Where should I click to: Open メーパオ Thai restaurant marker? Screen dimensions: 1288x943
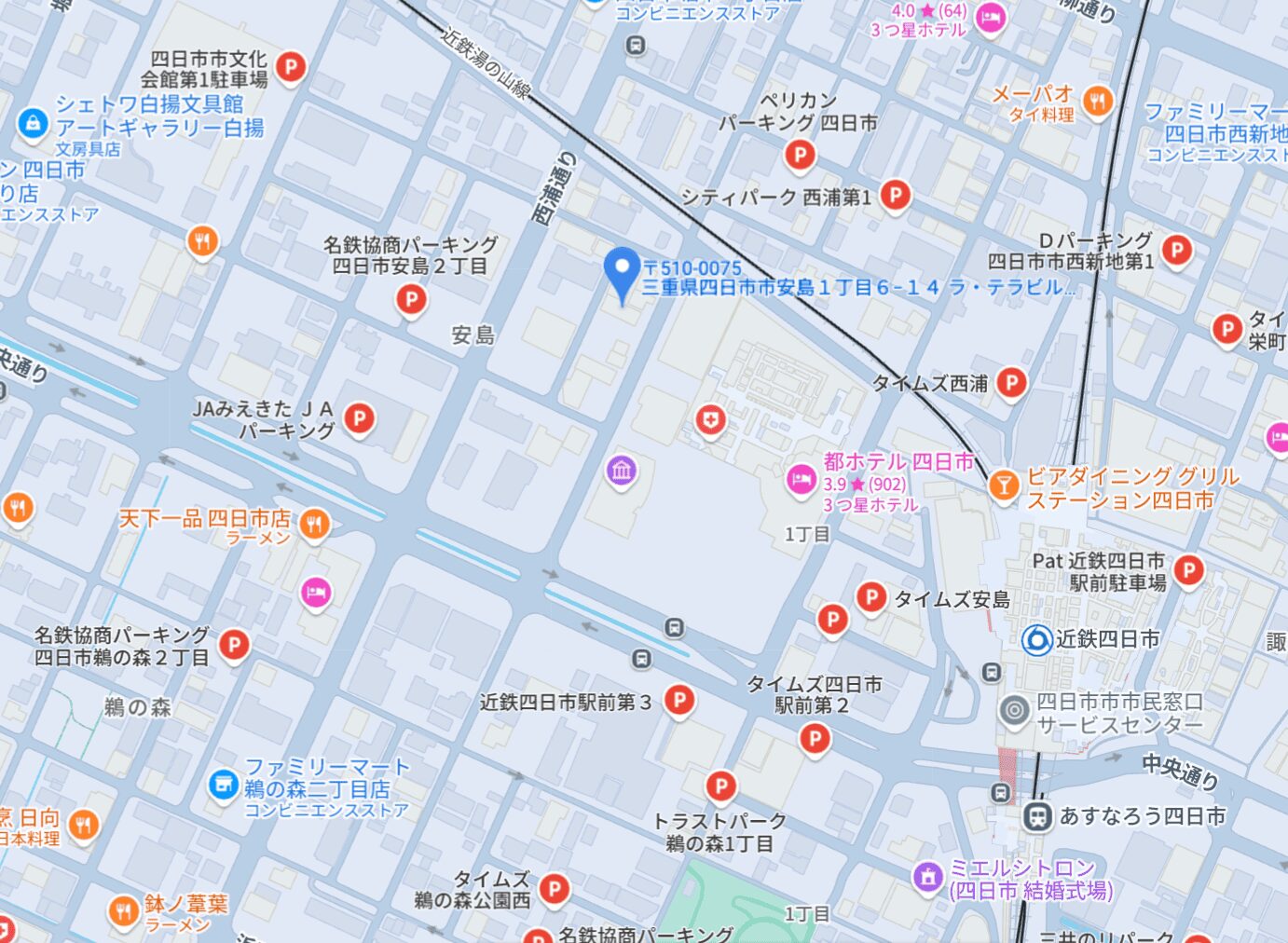[x=1098, y=101]
